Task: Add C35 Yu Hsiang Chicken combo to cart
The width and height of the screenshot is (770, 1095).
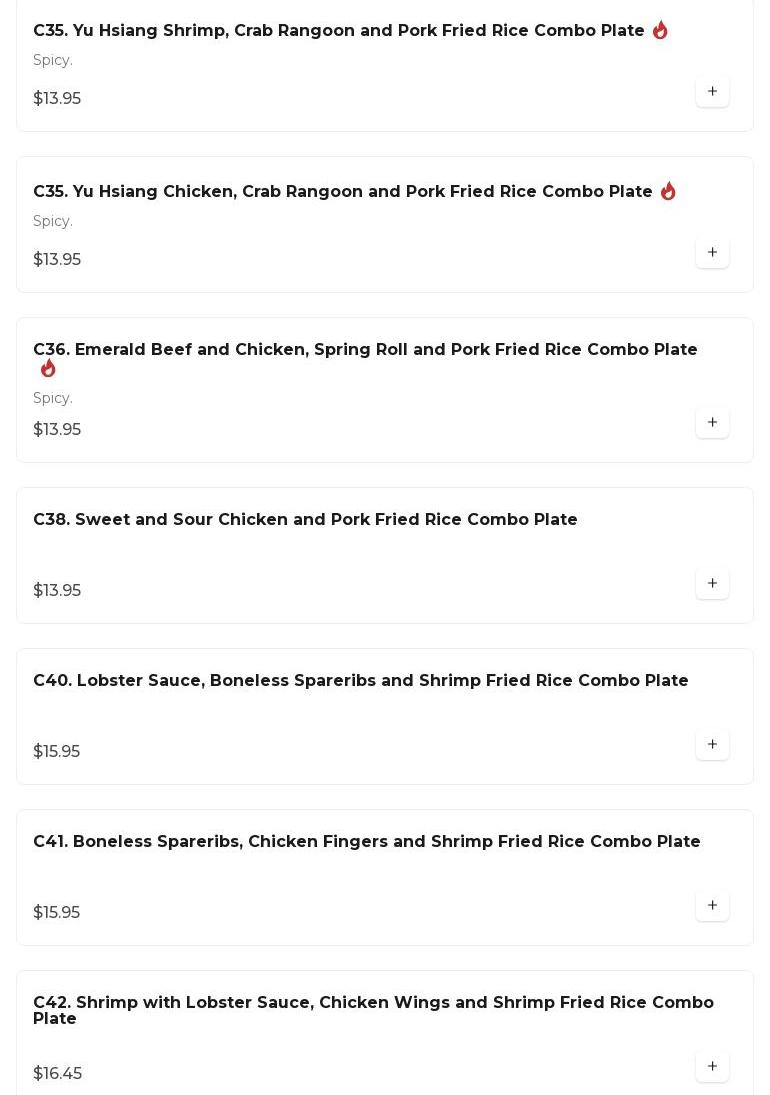Action: tap(712, 252)
